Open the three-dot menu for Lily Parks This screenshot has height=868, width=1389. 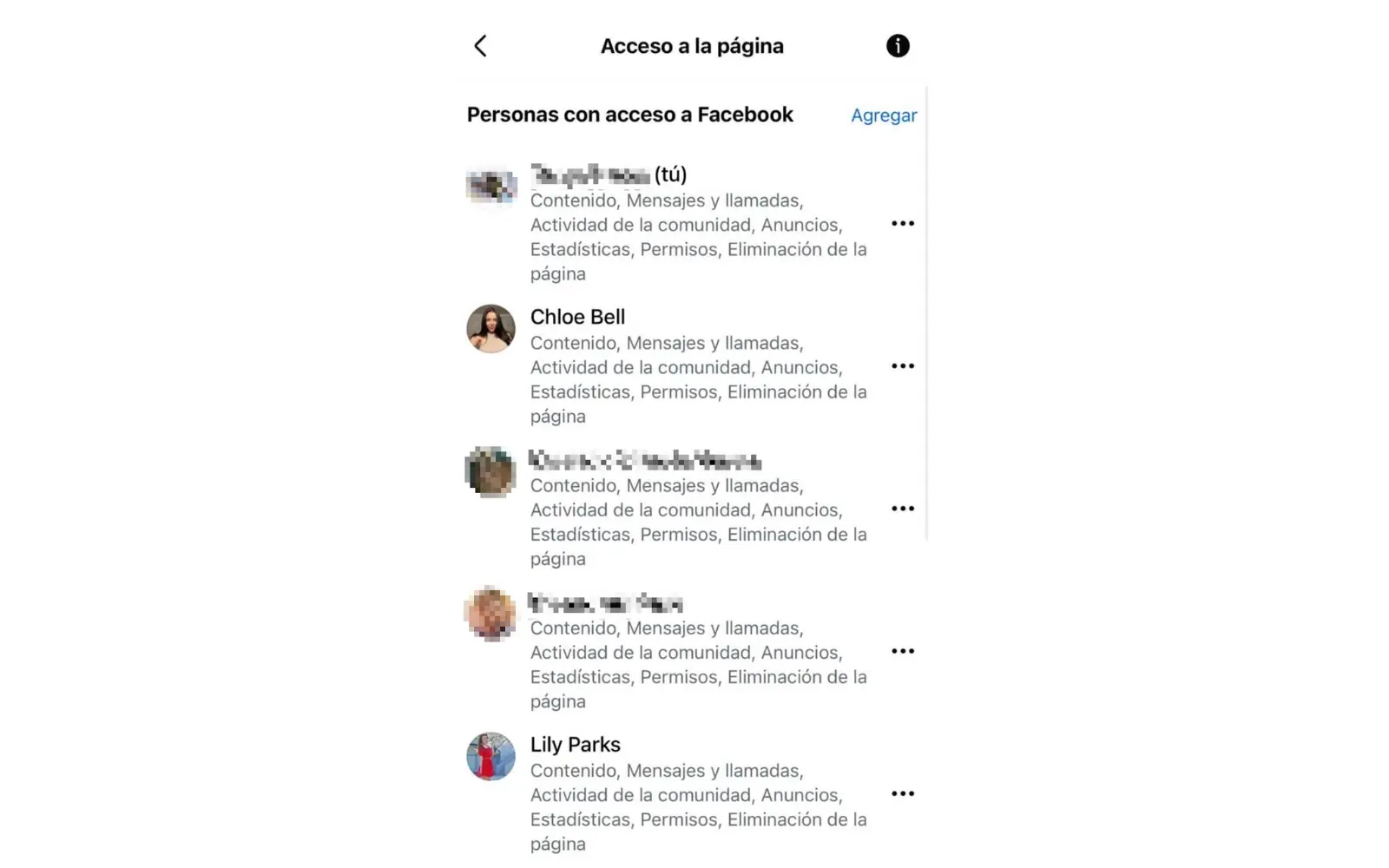tap(903, 793)
